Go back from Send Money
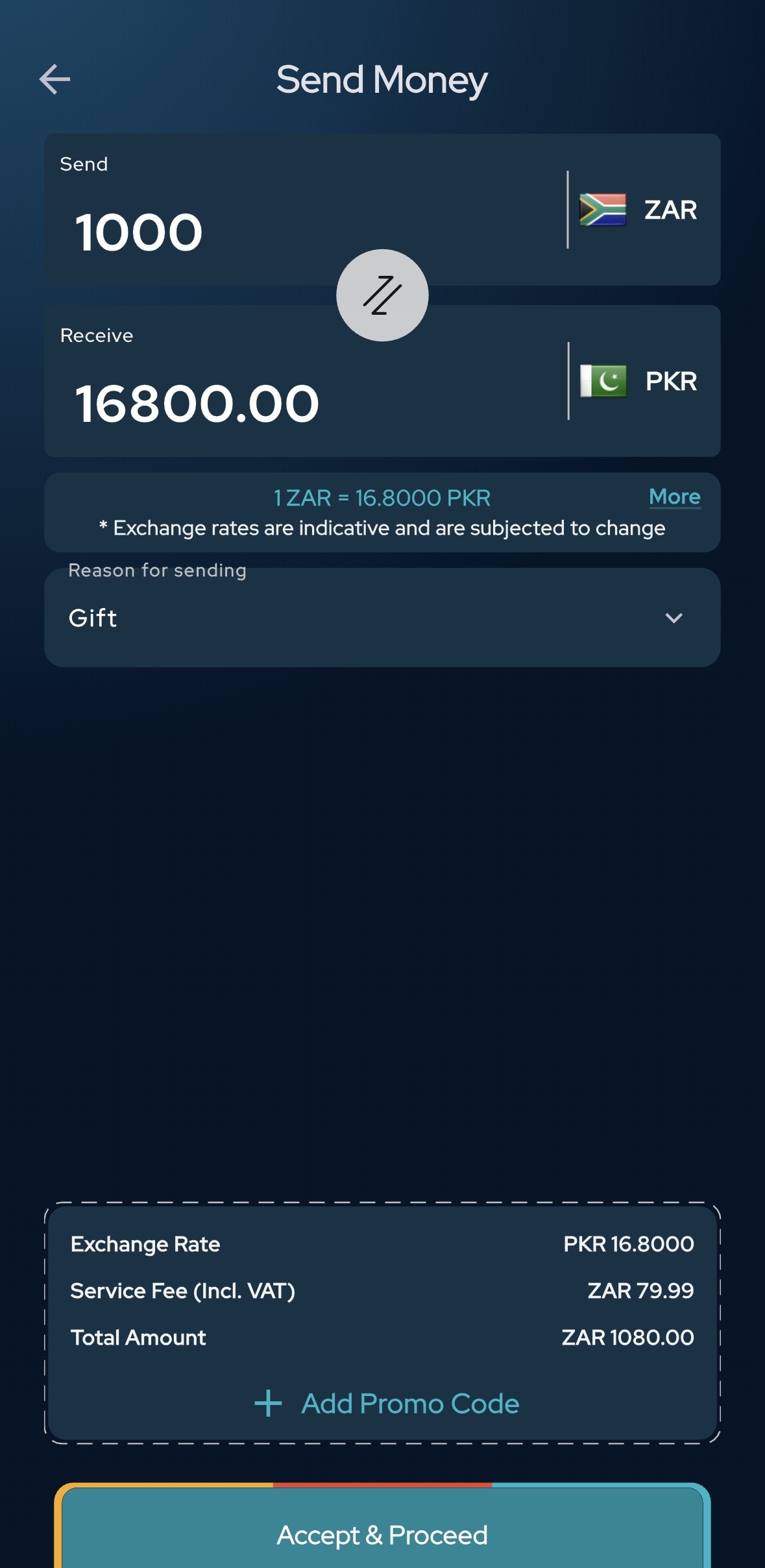Image resolution: width=765 pixels, height=1568 pixels. point(55,80)
